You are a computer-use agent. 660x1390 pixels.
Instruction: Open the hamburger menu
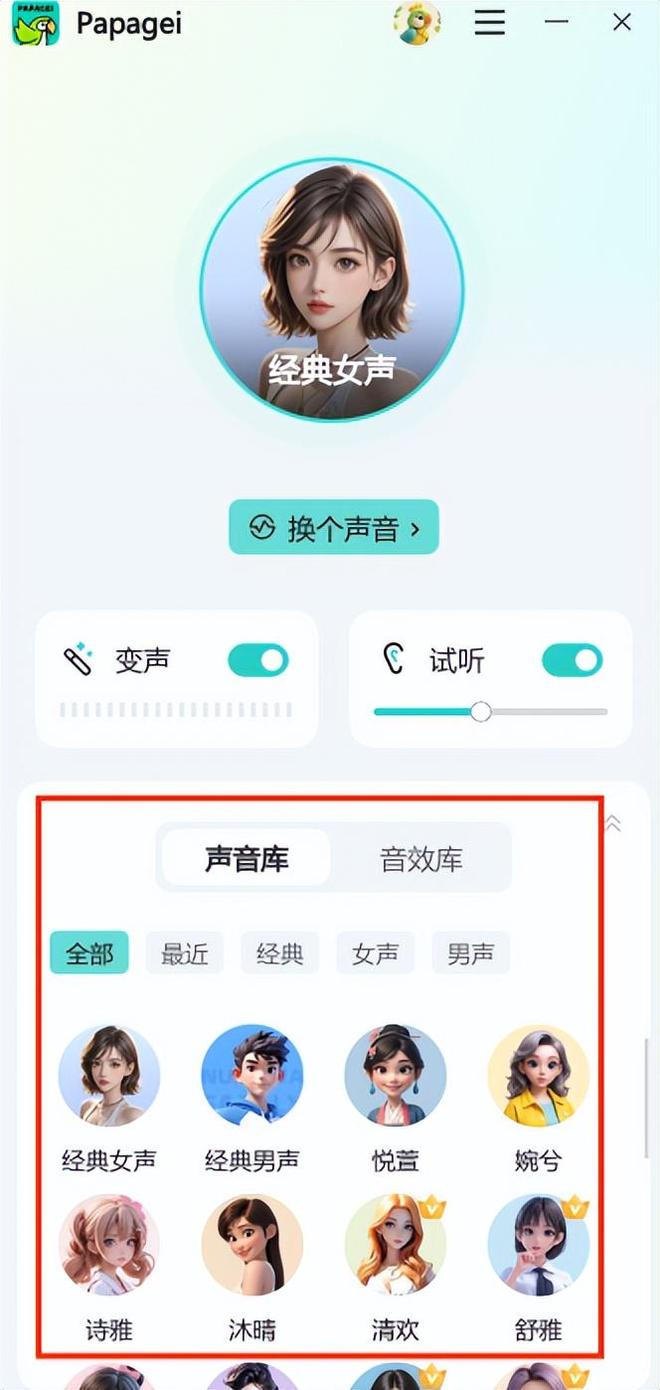click(489, 22)
